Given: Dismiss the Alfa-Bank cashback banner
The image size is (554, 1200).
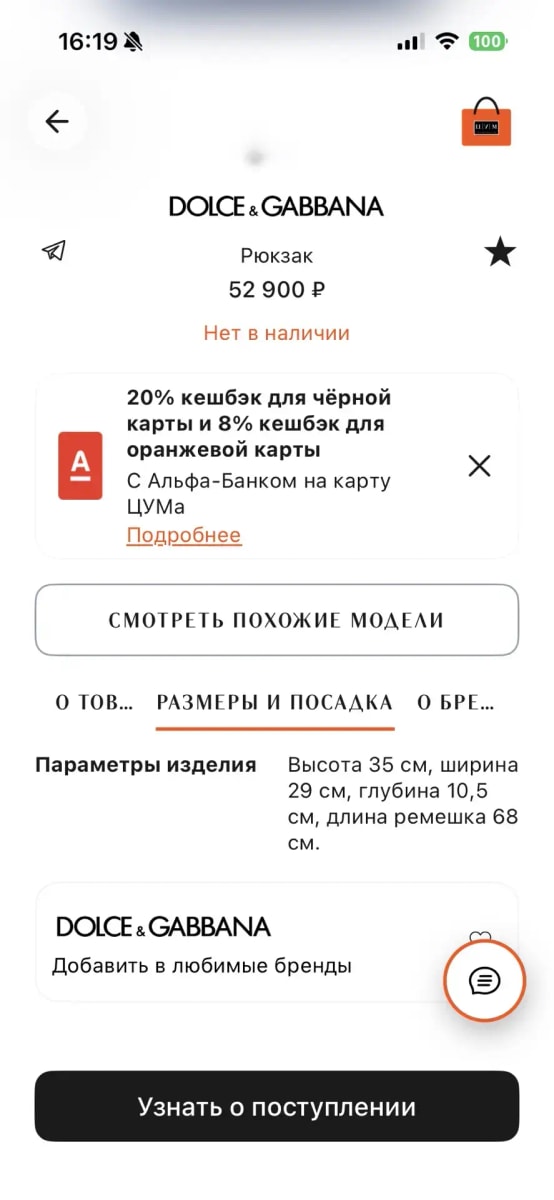Looking at the screenshot, I should [x=480, y=465].
